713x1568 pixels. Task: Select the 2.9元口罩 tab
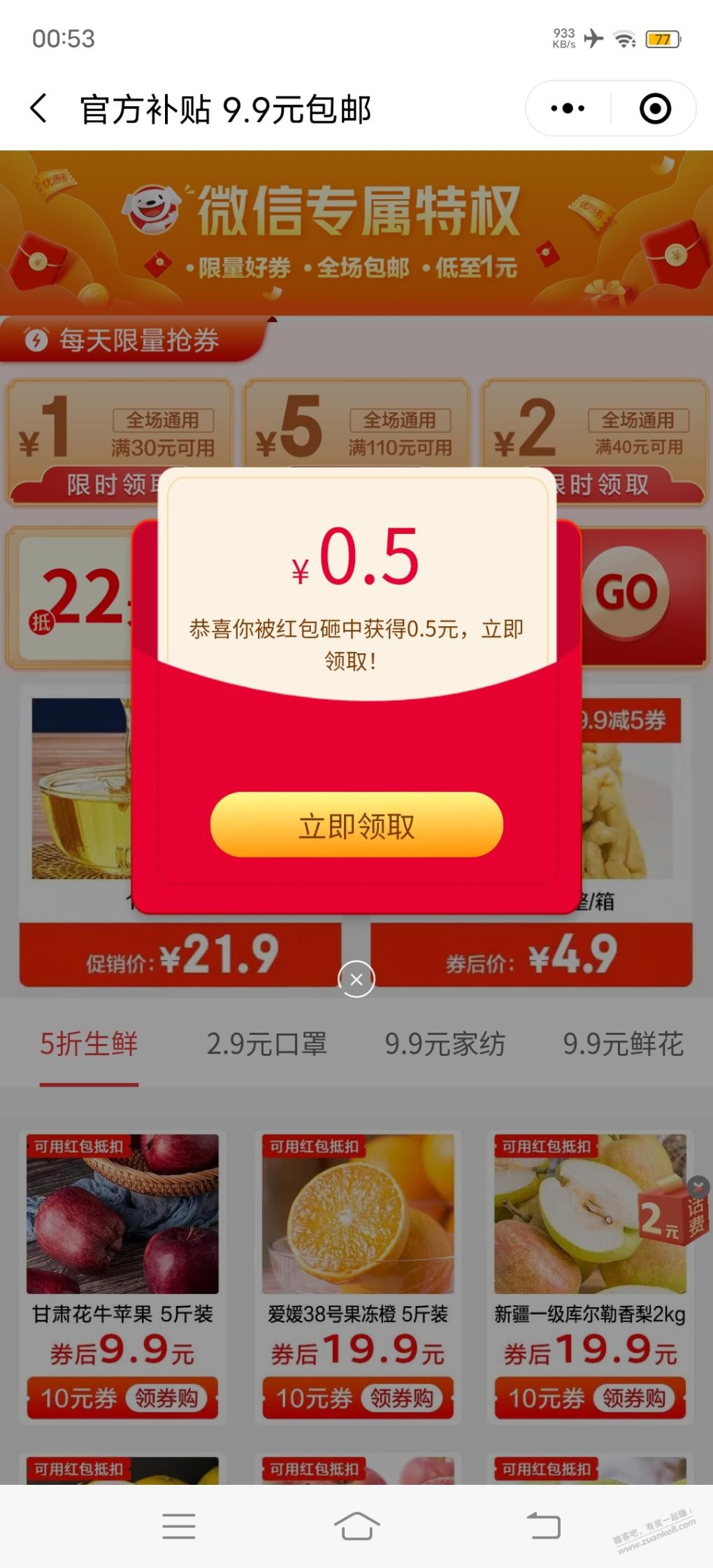coord(266,1044)
